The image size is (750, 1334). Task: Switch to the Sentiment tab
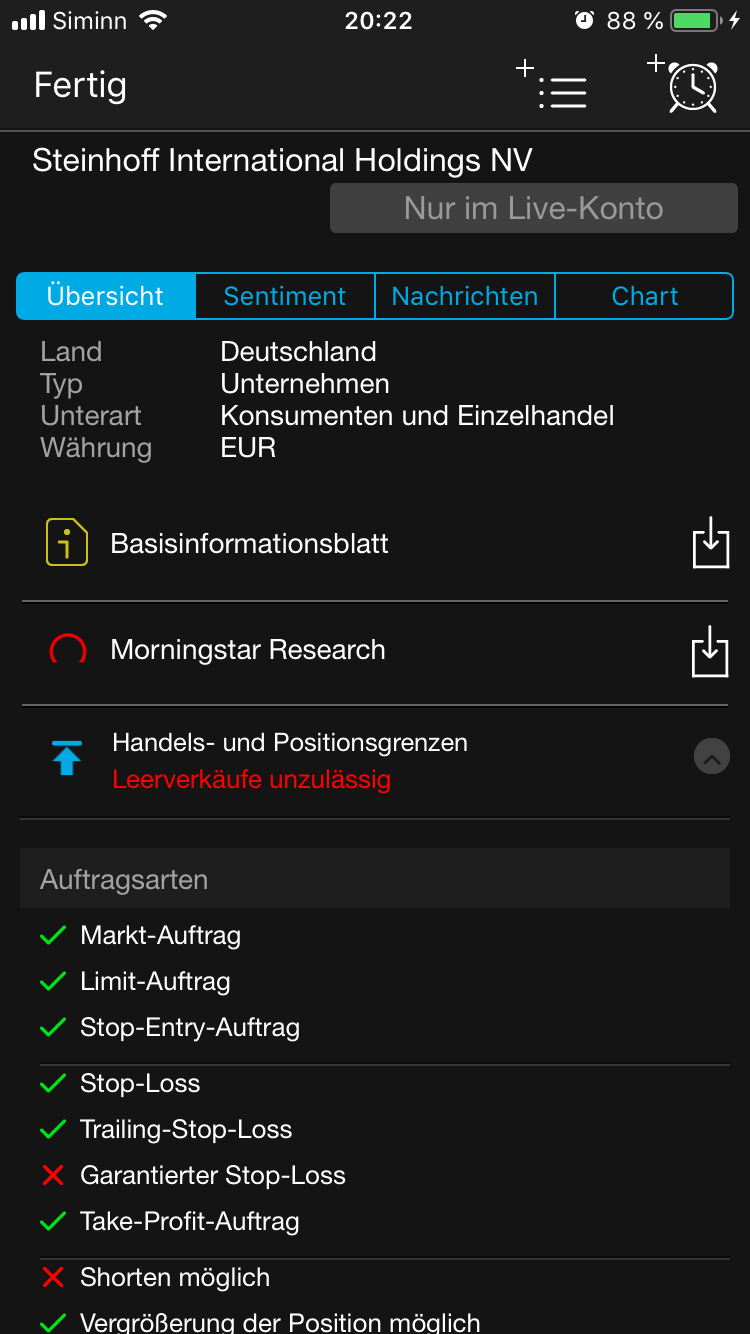[284, 296]
